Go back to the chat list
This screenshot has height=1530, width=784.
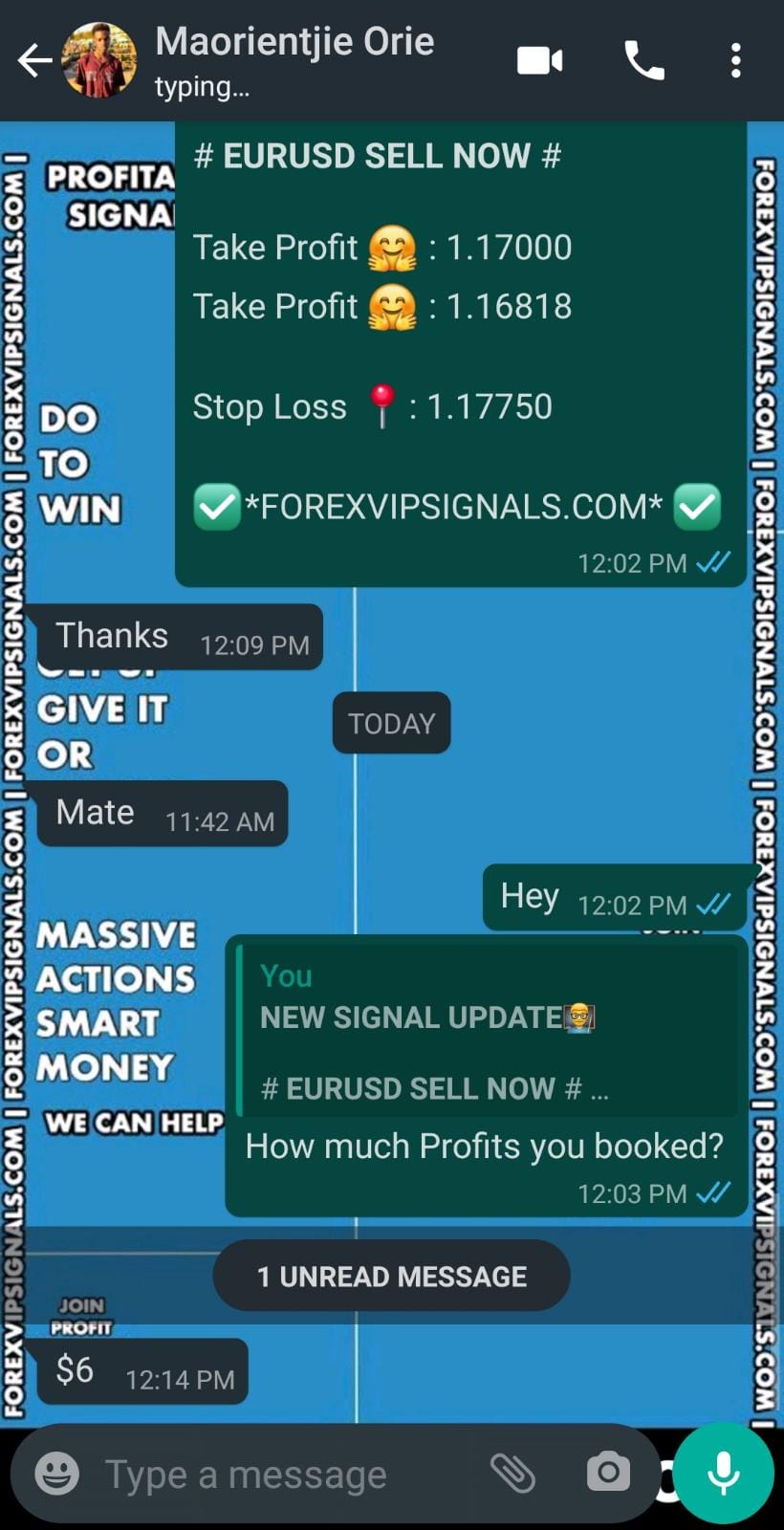point(34,61)
